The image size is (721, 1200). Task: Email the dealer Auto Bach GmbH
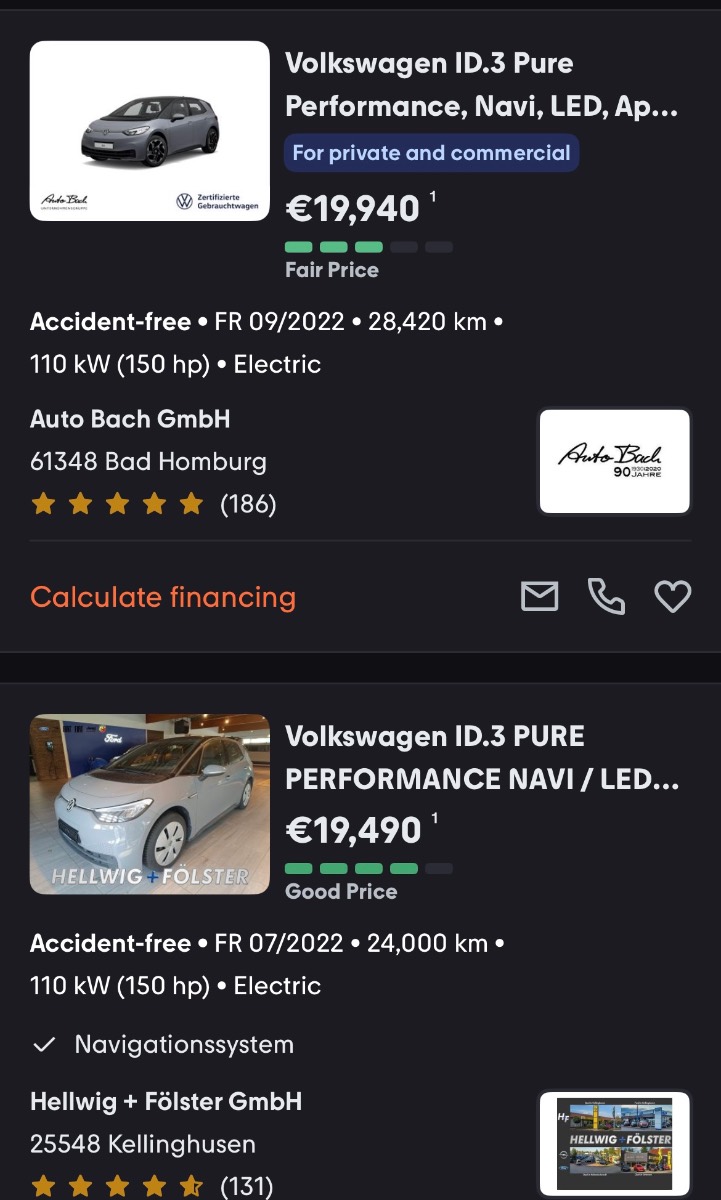pyautogui.click(x=539, y=597)
